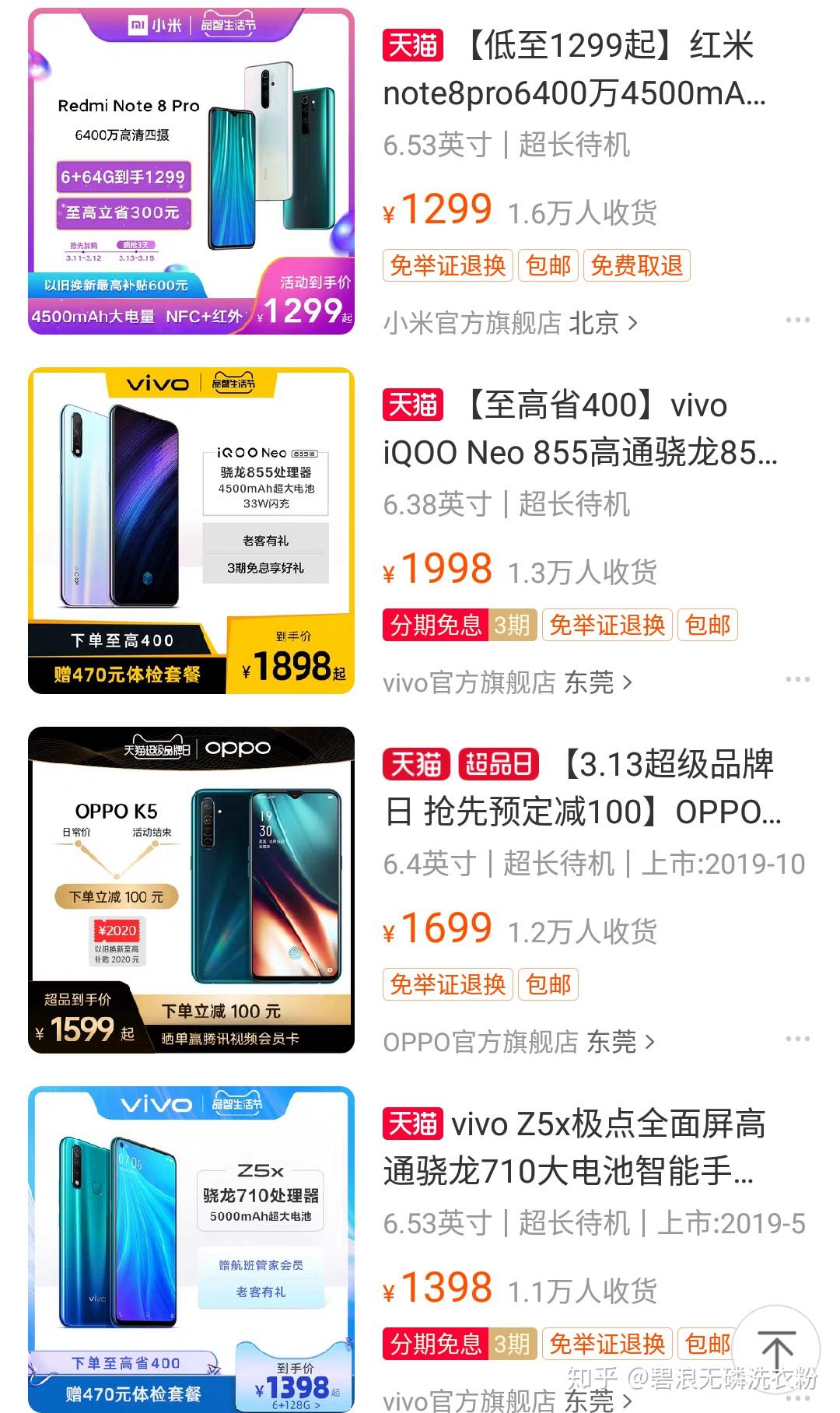
Task: Toggle the 分期免息 tag on the iQOO Neo item
Action: coord(432,624)
